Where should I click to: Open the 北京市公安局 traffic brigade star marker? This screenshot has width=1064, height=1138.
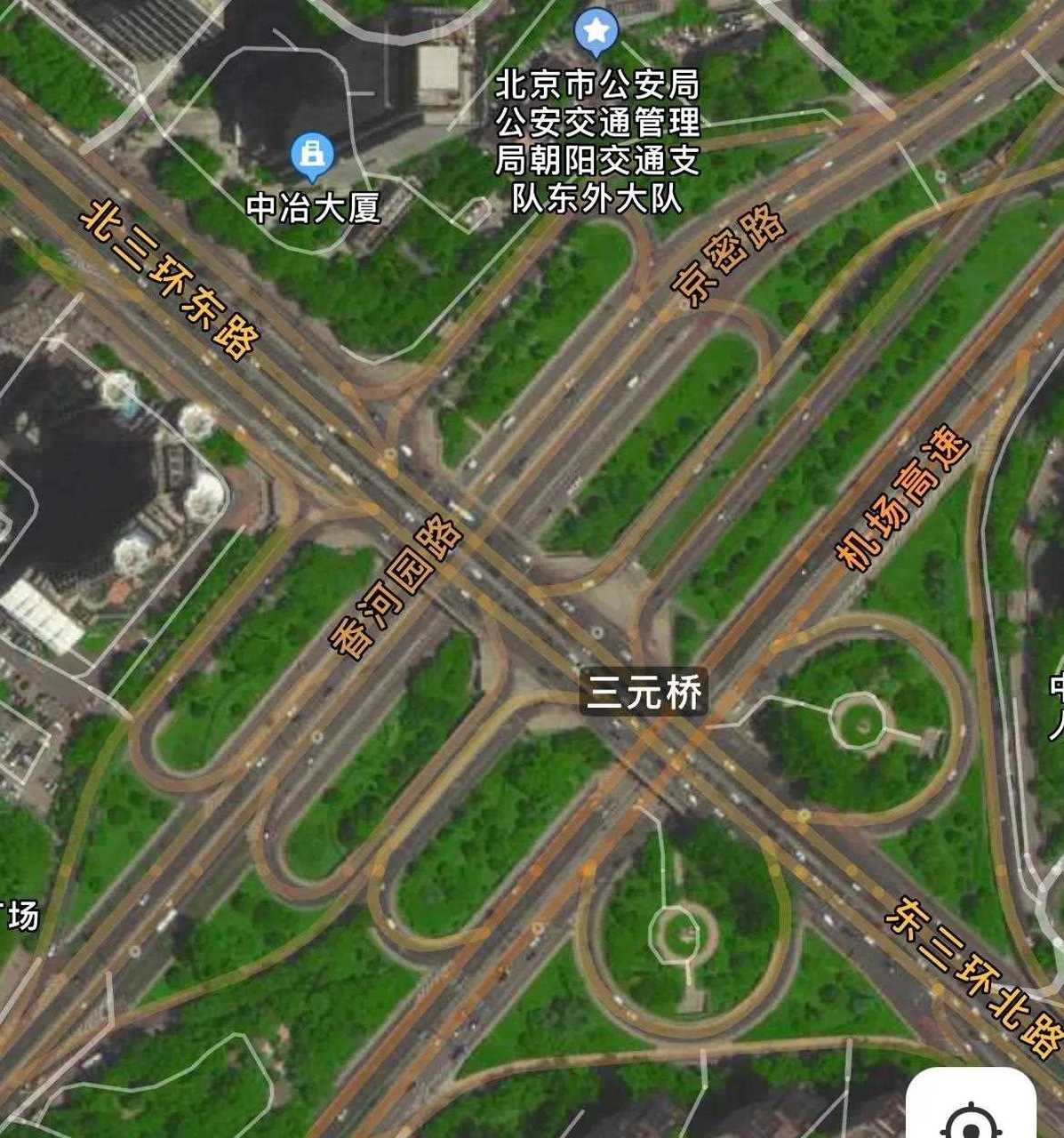(596, 32)
